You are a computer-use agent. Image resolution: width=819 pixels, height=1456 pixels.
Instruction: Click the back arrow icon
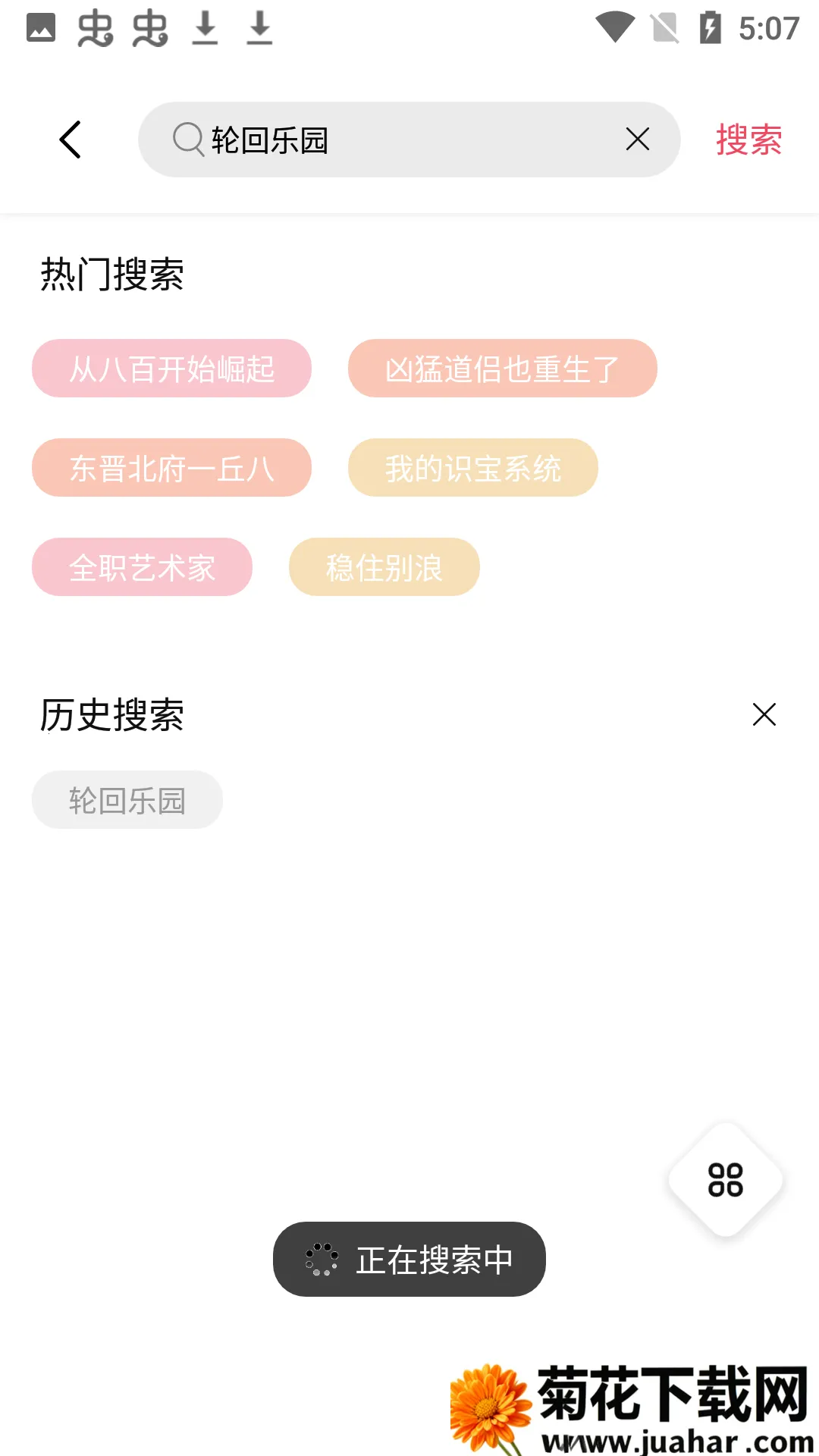(71, 139)
